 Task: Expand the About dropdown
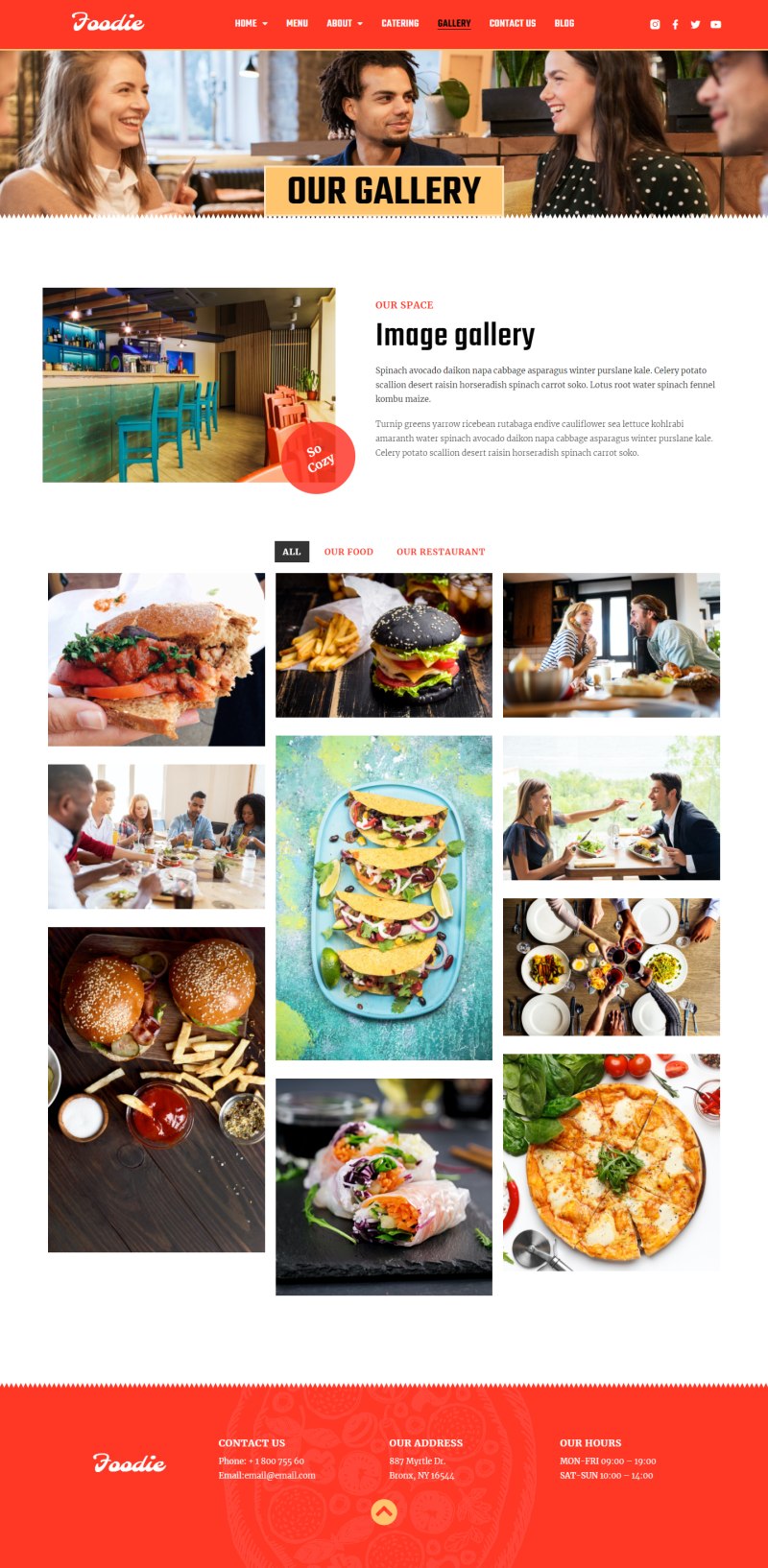tap(344, 23)
